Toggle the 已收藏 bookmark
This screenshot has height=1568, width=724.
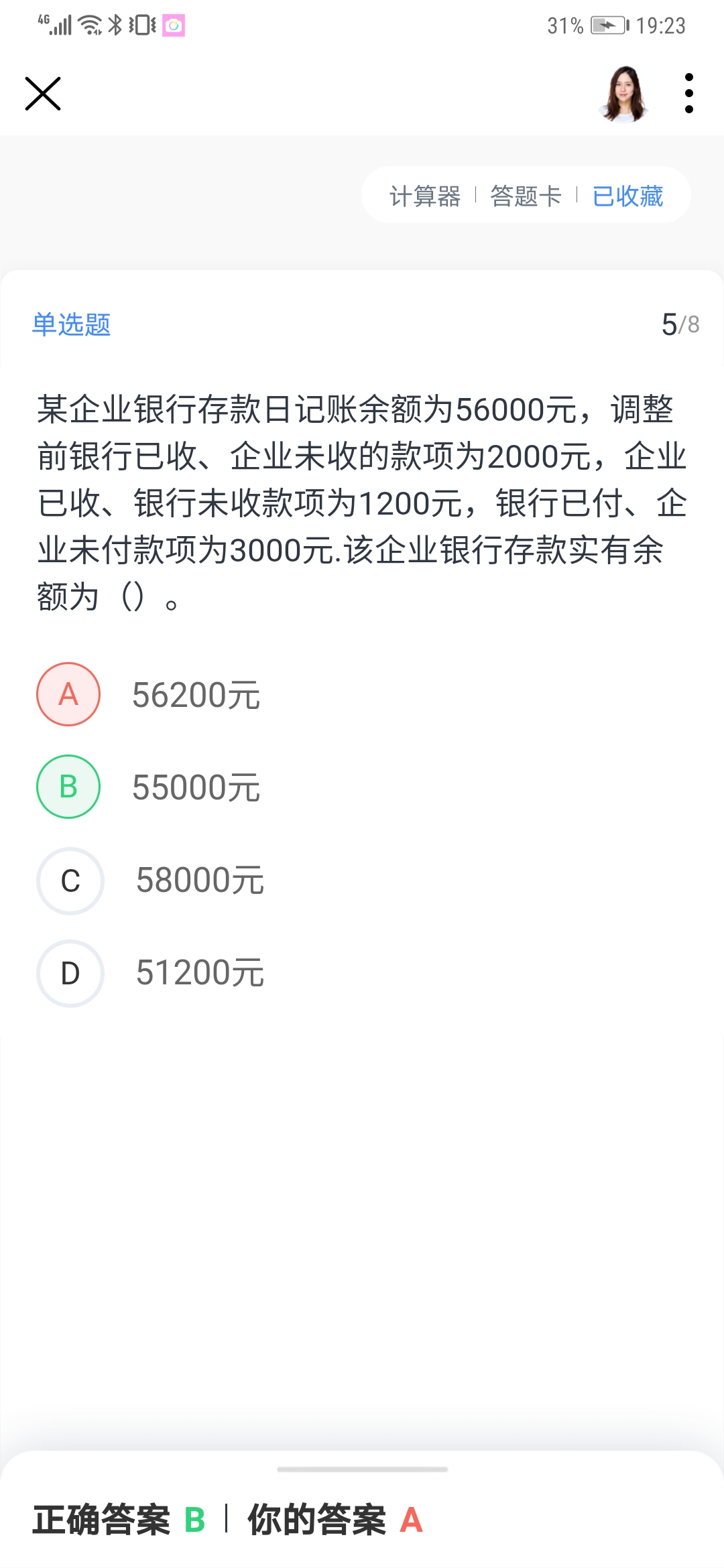click(x=627, y=196)
